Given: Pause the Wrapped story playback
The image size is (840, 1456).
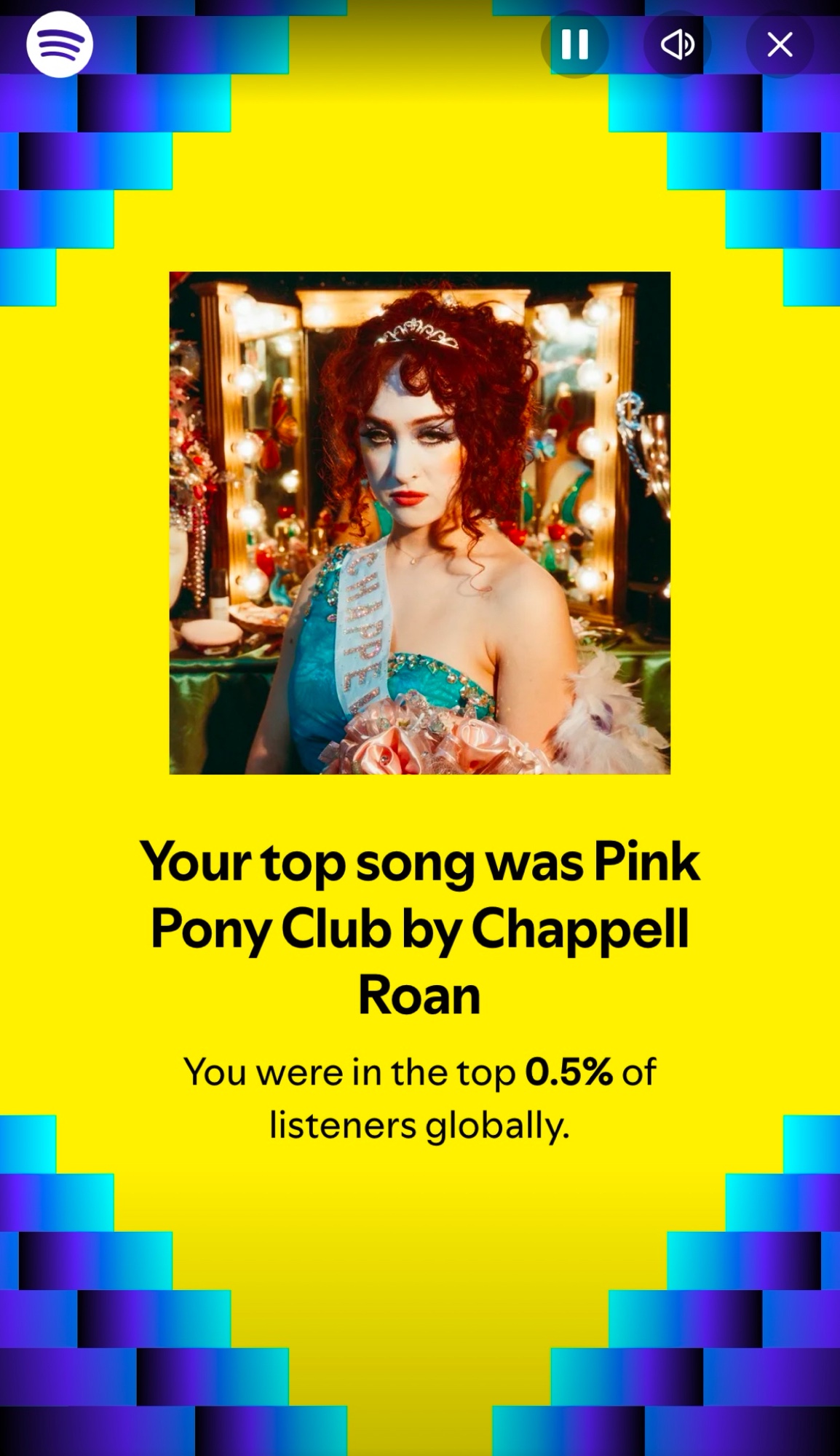Looking at the screenshot, I should [x=574, y=45].
